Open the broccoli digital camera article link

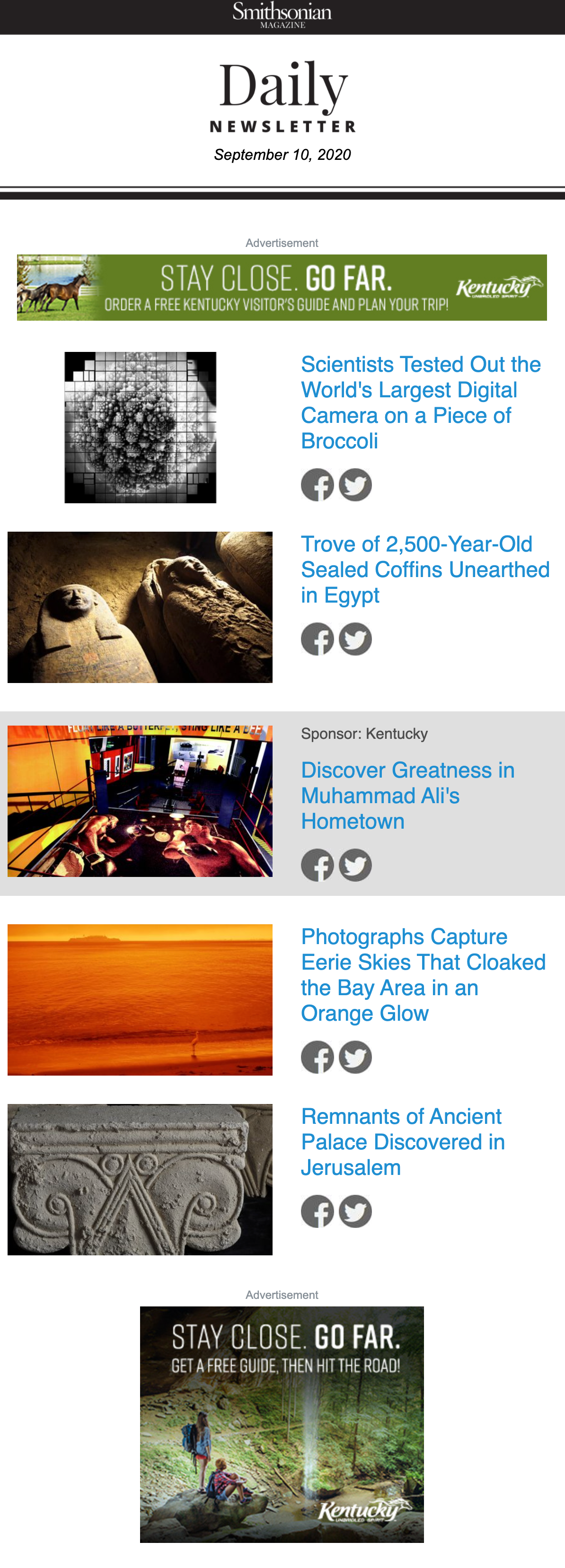tap(420, 403)
